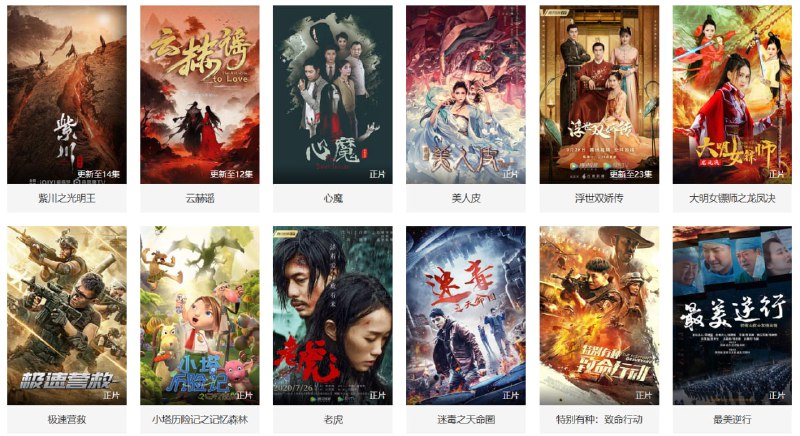The image size is (800, 436).
Task: Open the 老虎 movie poster
Action: pos(332,315)
